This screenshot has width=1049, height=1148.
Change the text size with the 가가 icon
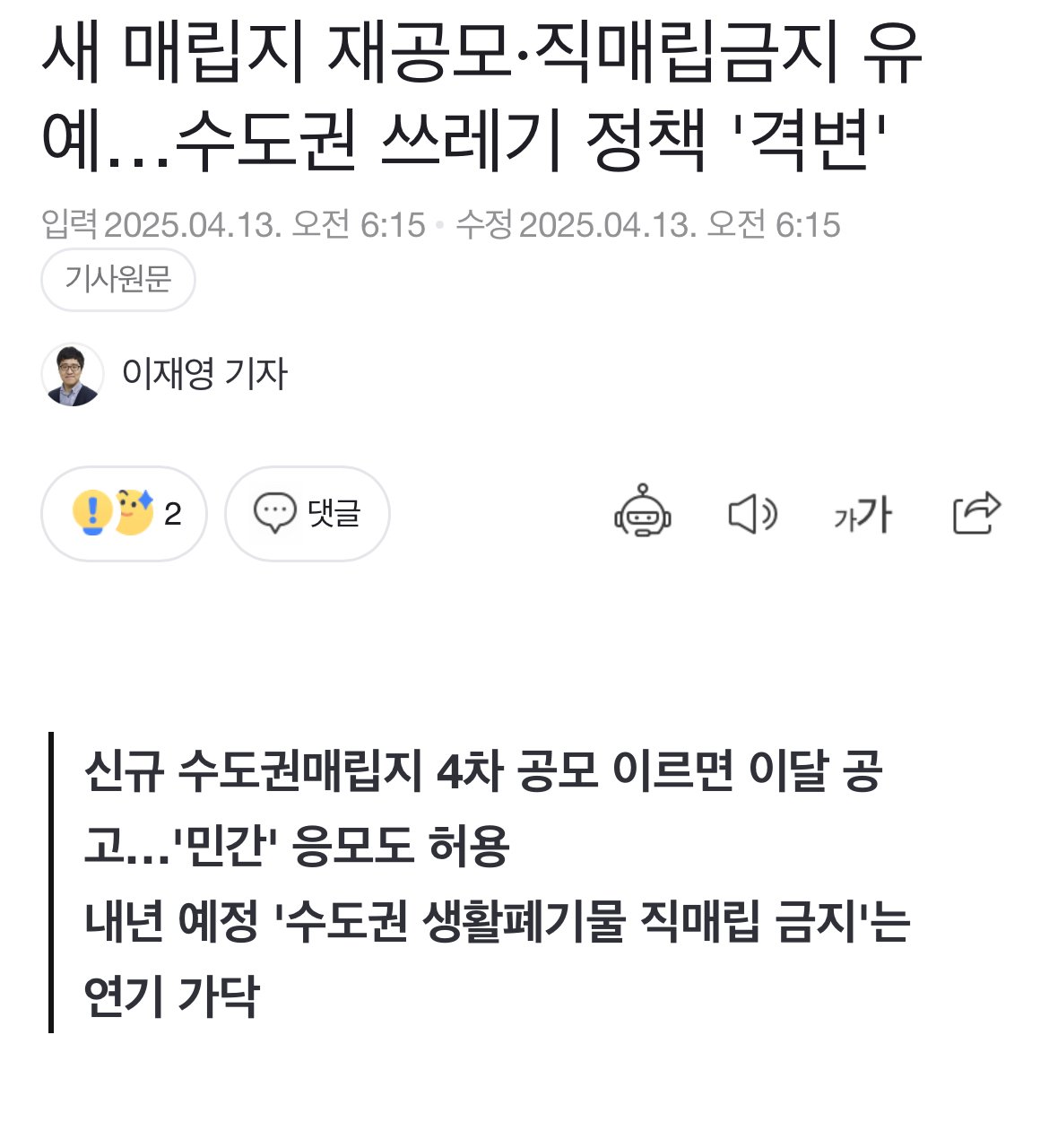[862, 515]
